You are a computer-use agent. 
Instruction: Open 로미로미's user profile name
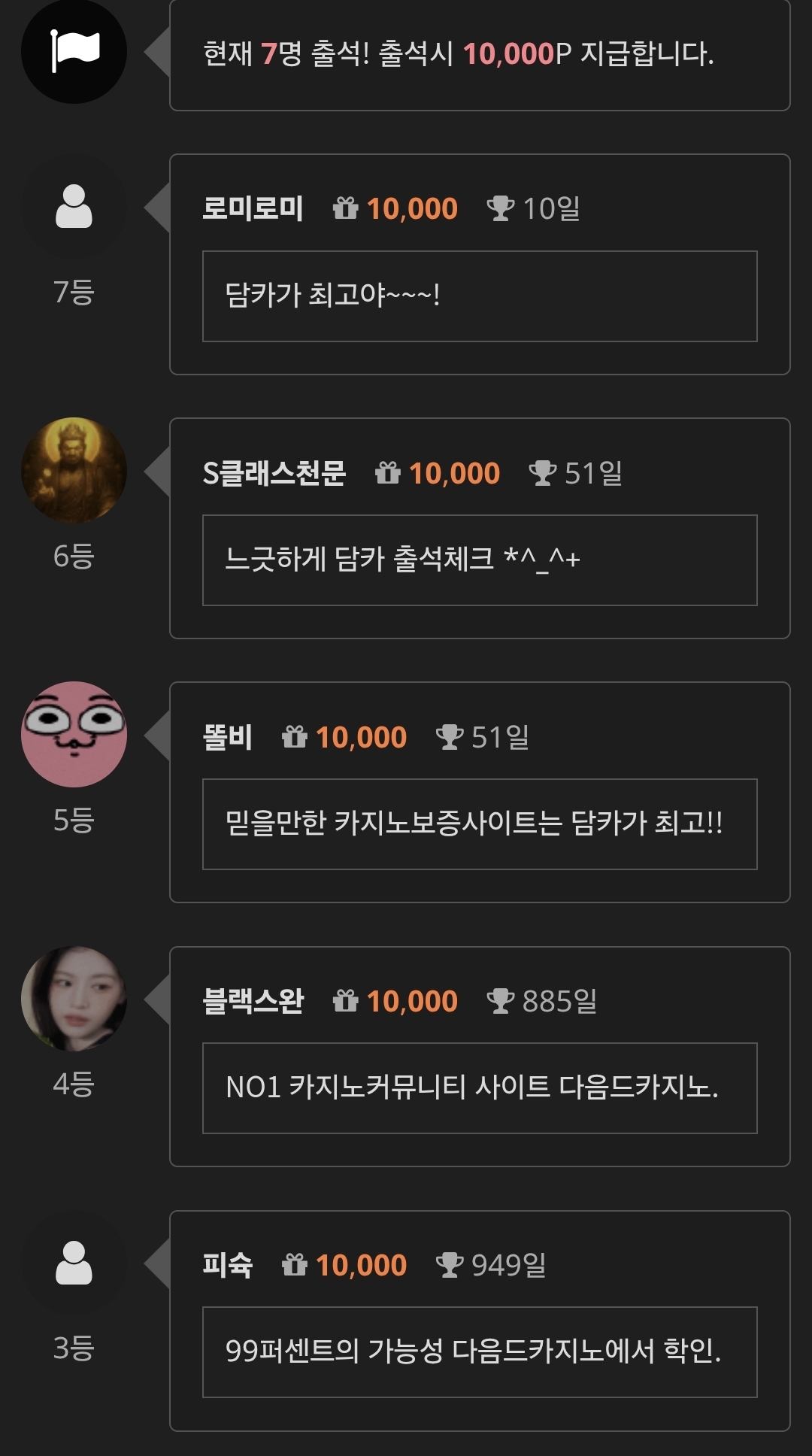[253, 208]
